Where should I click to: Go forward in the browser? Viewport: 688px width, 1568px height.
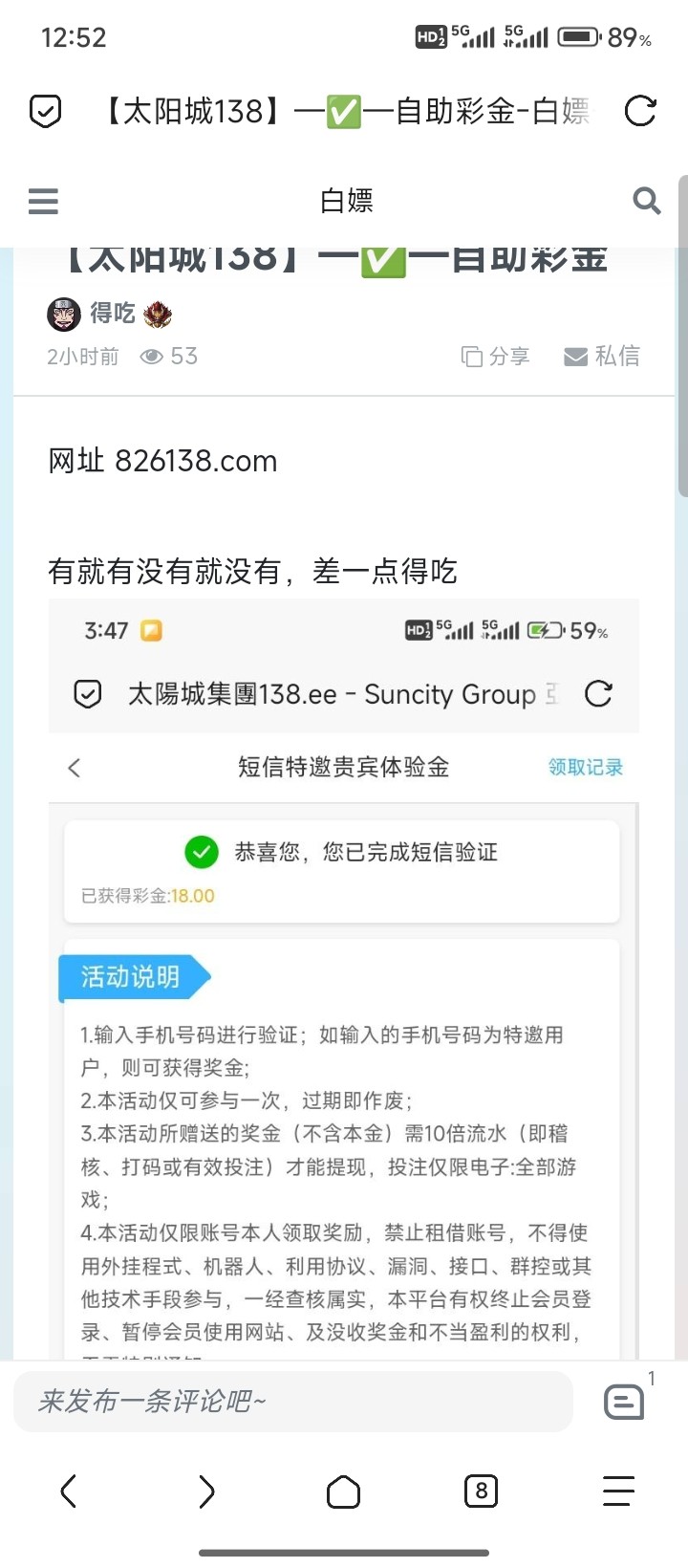click(206, 1492)
